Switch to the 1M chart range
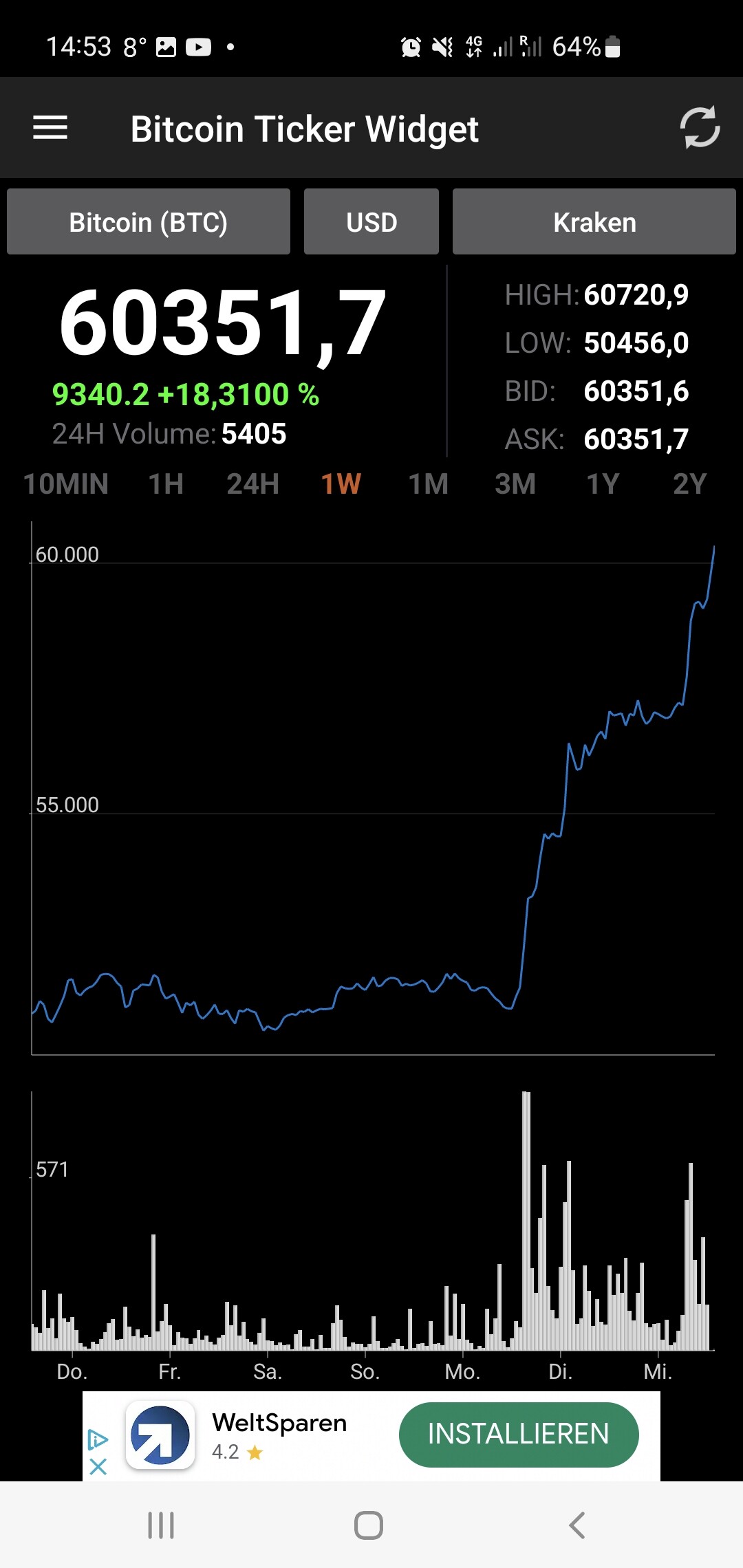The width and height of the screenshot is (743, 1568). tap(428, 484)
